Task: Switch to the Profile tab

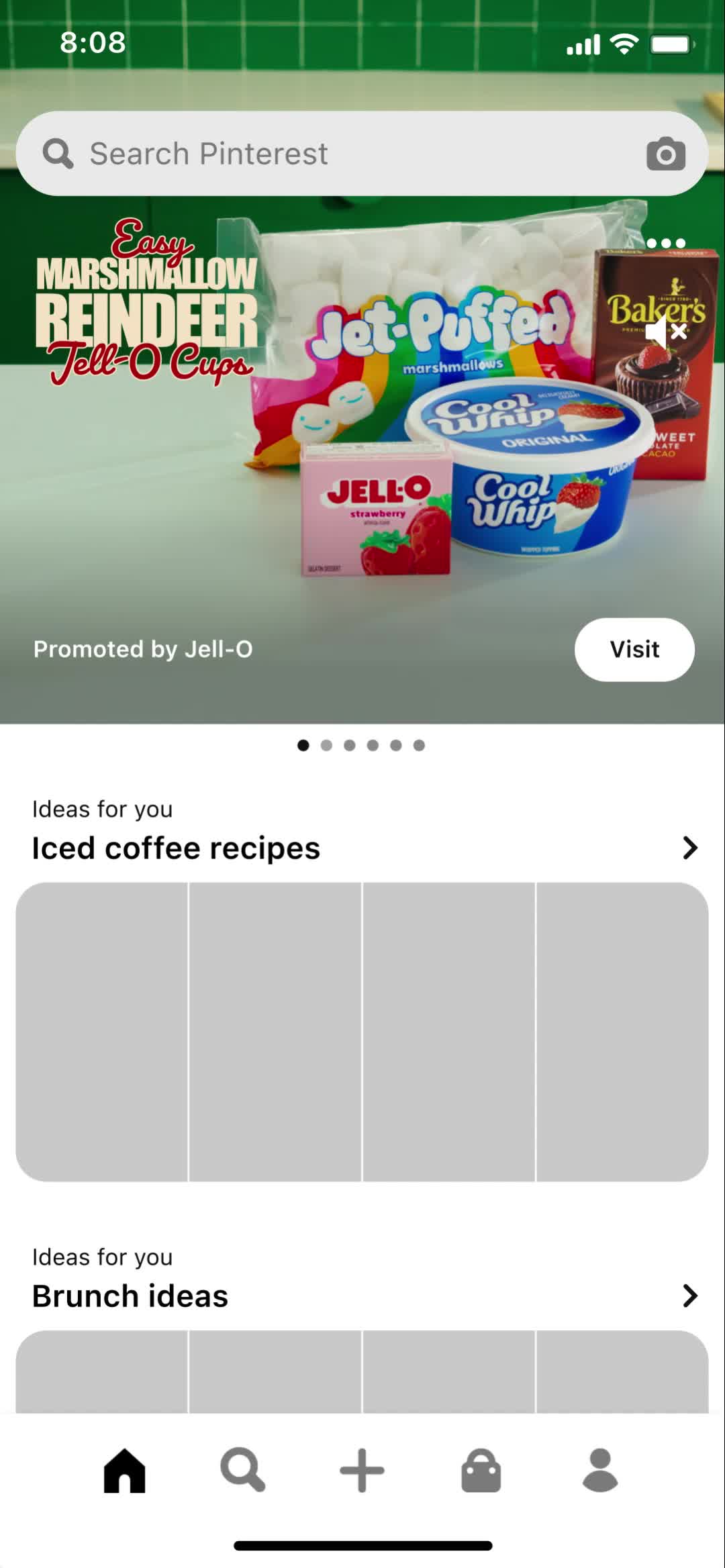Action: click(600, 1470)
